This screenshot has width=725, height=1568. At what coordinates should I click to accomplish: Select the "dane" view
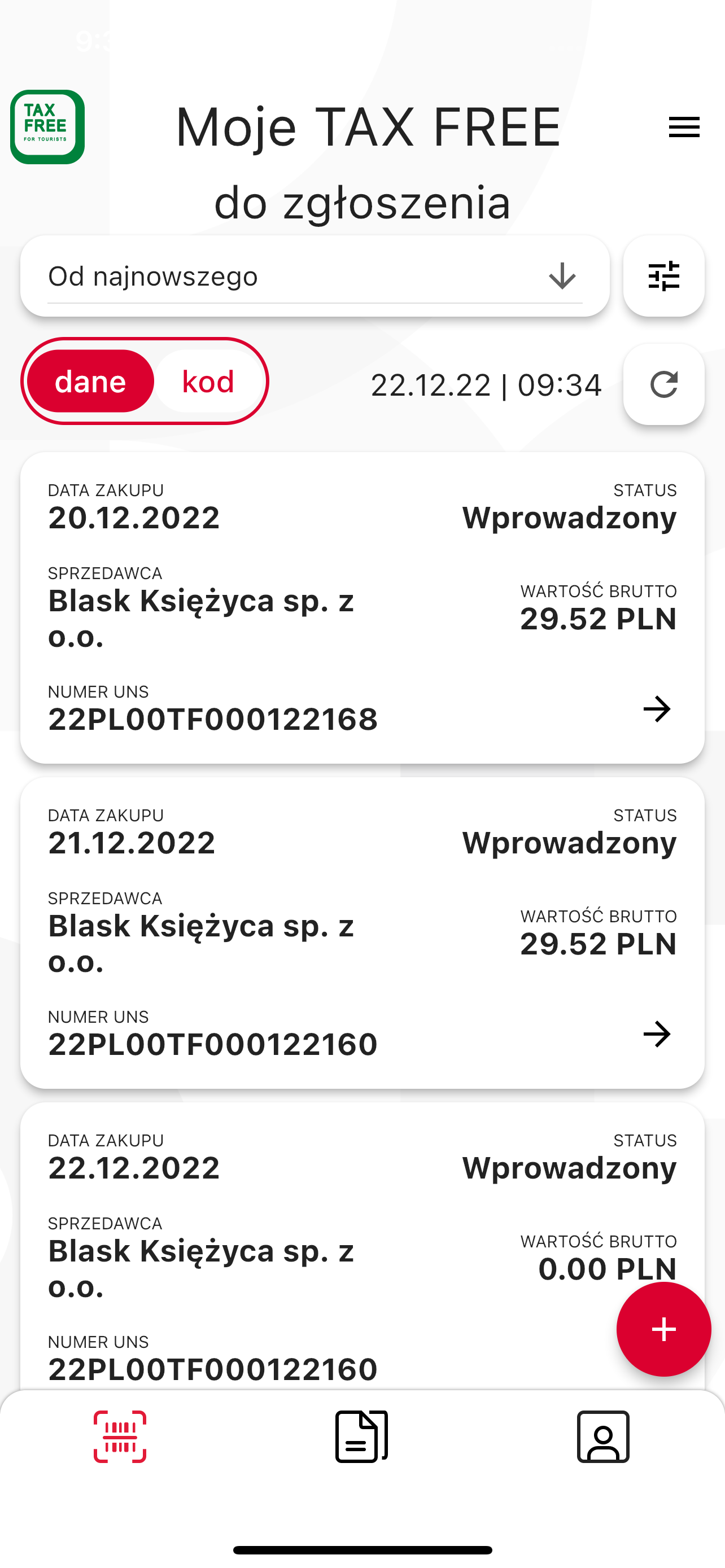point(91,382)
